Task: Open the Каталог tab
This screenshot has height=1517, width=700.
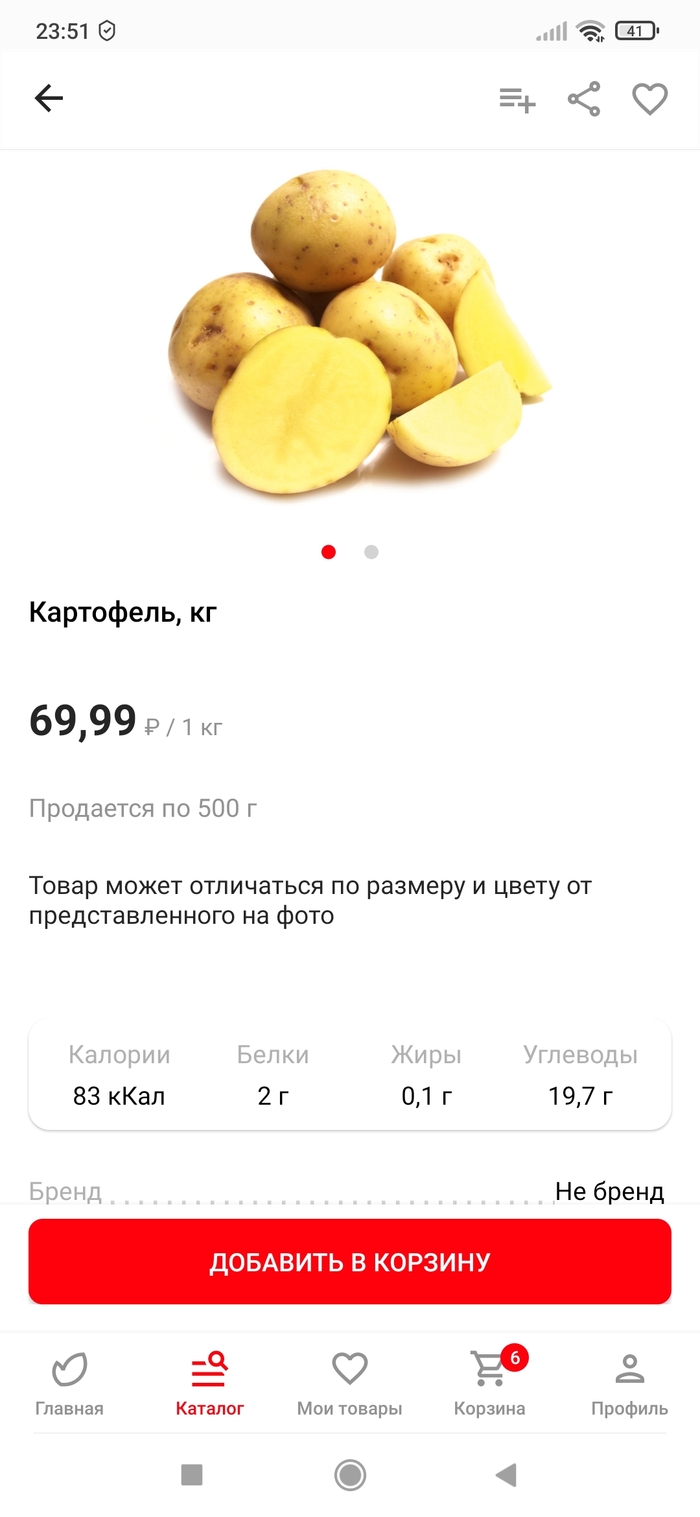Action: point(210,1384)
